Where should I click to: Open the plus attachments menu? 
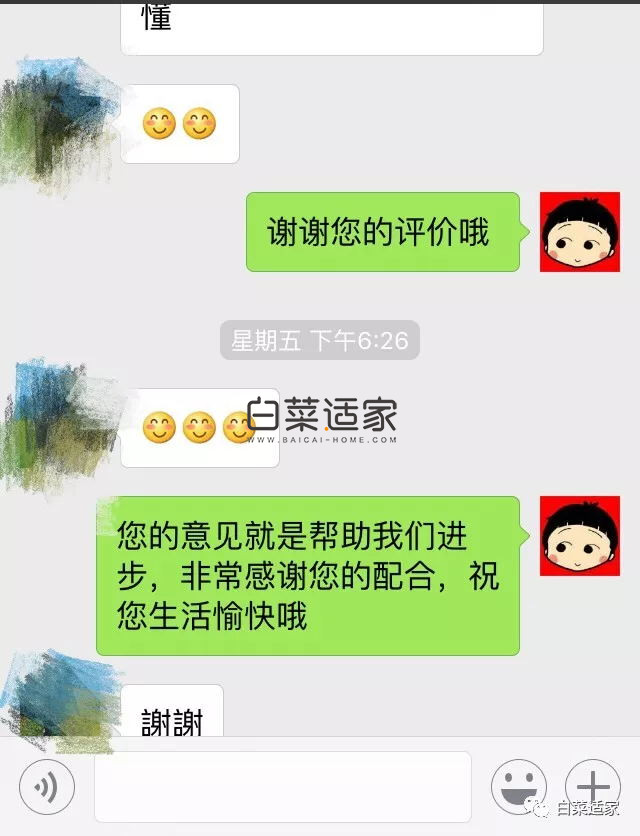tap(592, 787)
